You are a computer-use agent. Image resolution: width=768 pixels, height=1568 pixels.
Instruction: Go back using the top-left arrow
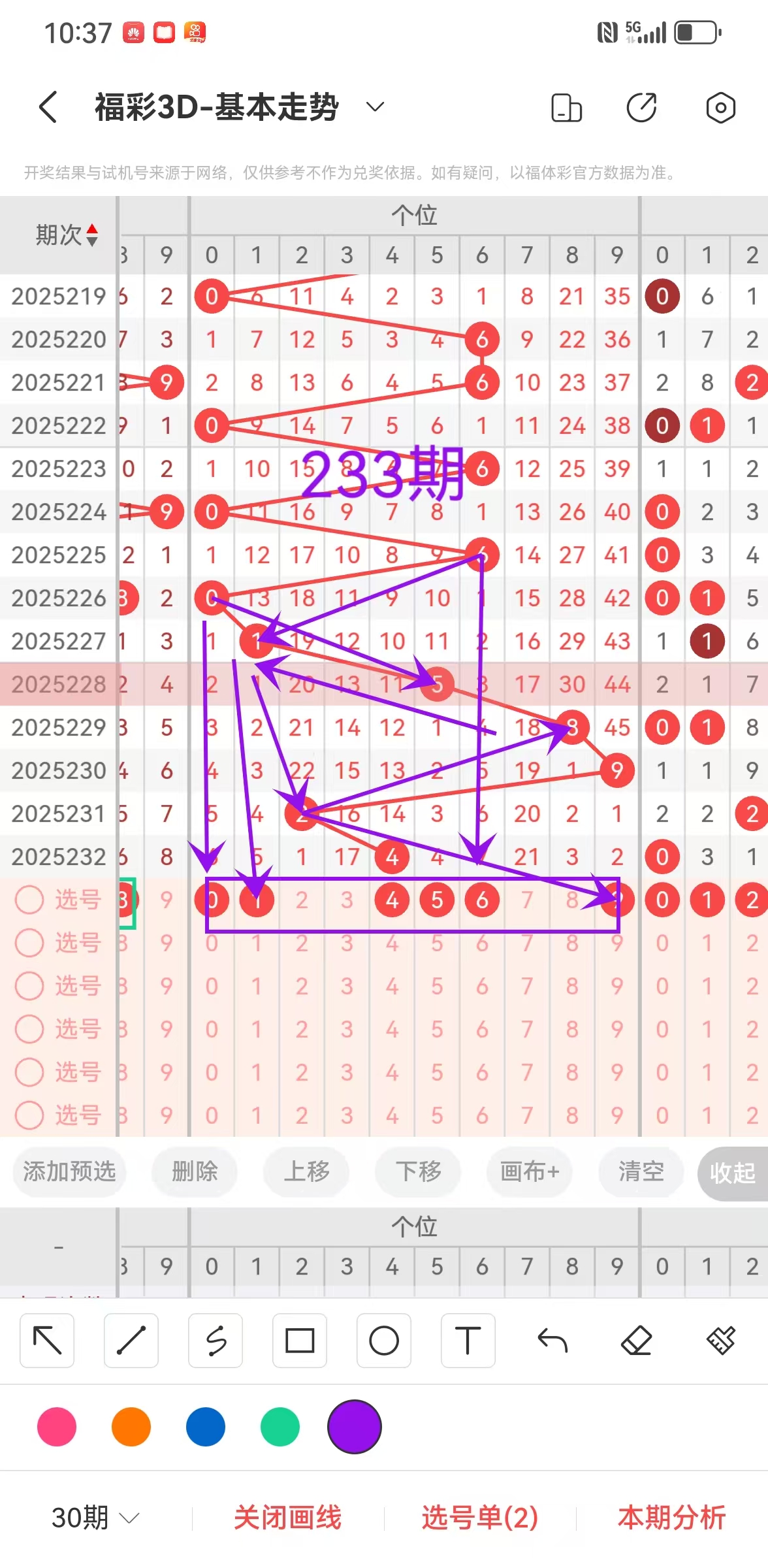[48, 107]
